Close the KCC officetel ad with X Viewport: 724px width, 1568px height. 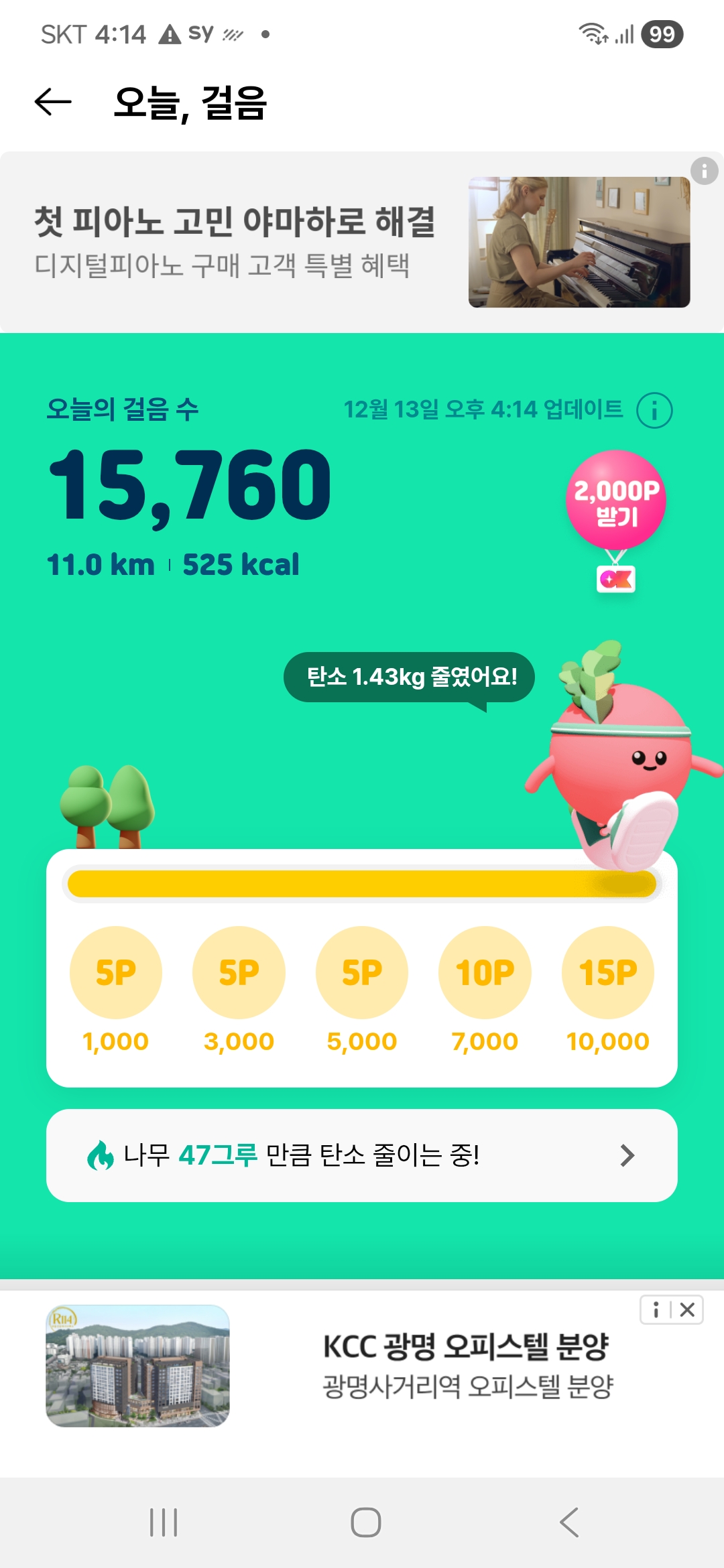[x=687, y=1310]
